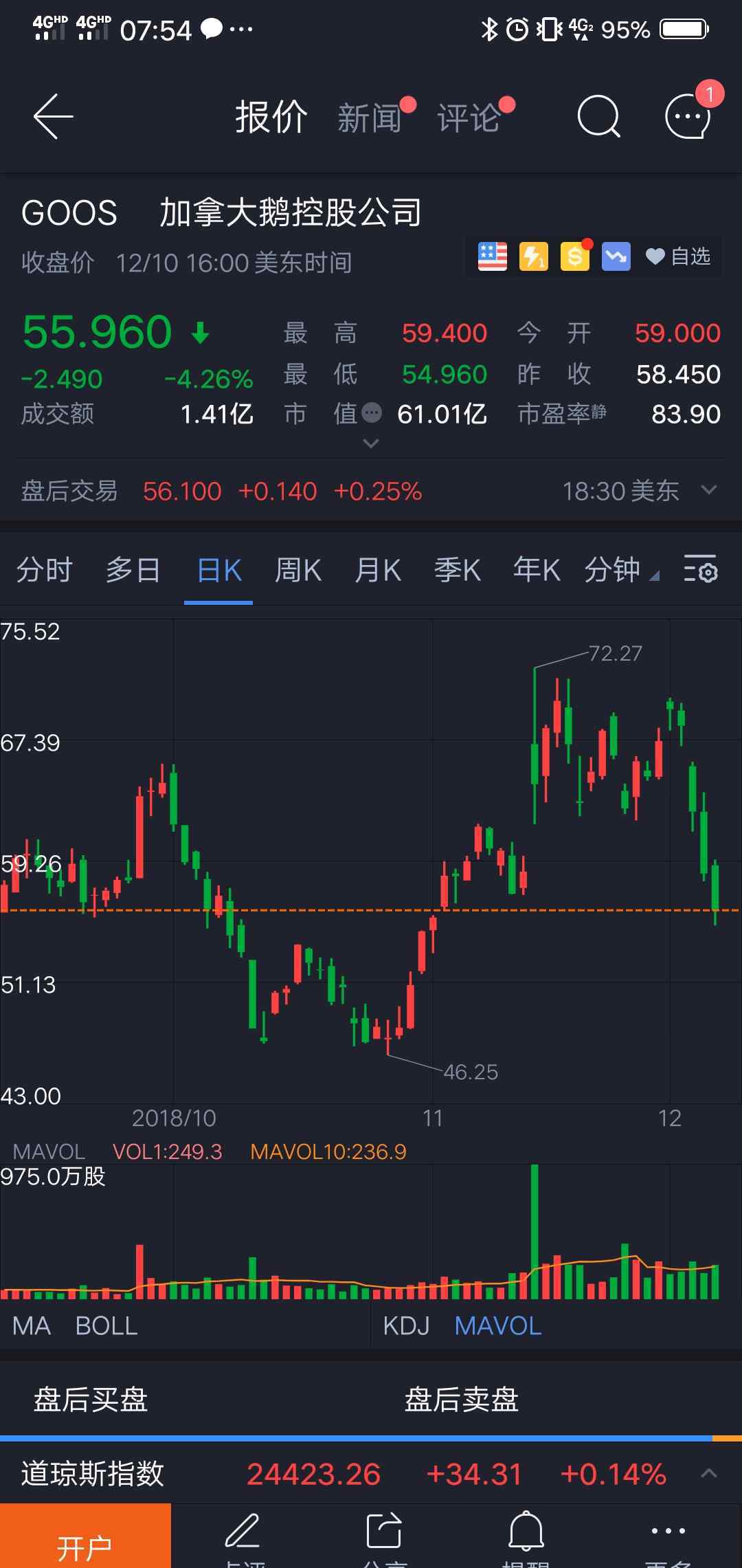This screenshot has width=742, height=1568.
Task: Switch chart to 多日 view
Action: click(133, 570)
